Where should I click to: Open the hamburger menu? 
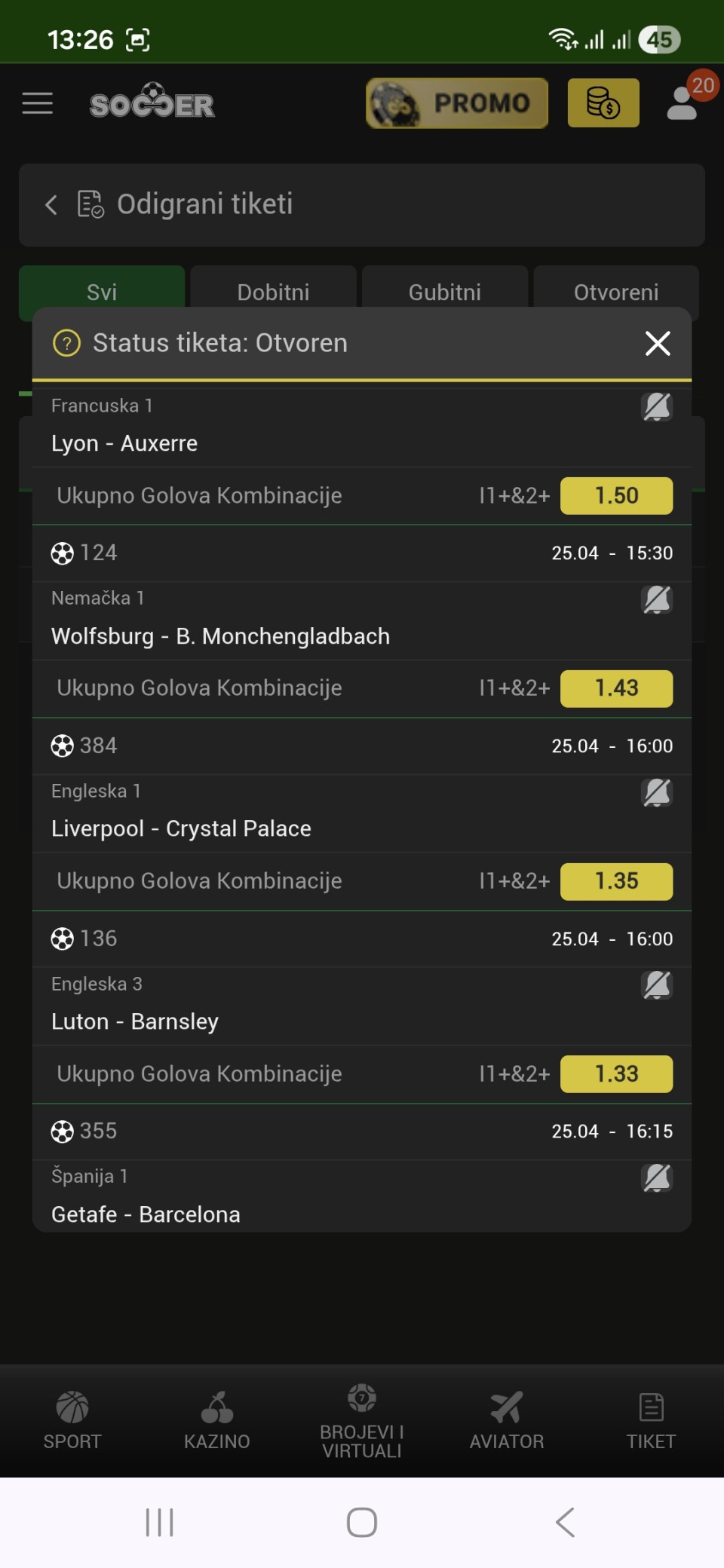point(38,103)
